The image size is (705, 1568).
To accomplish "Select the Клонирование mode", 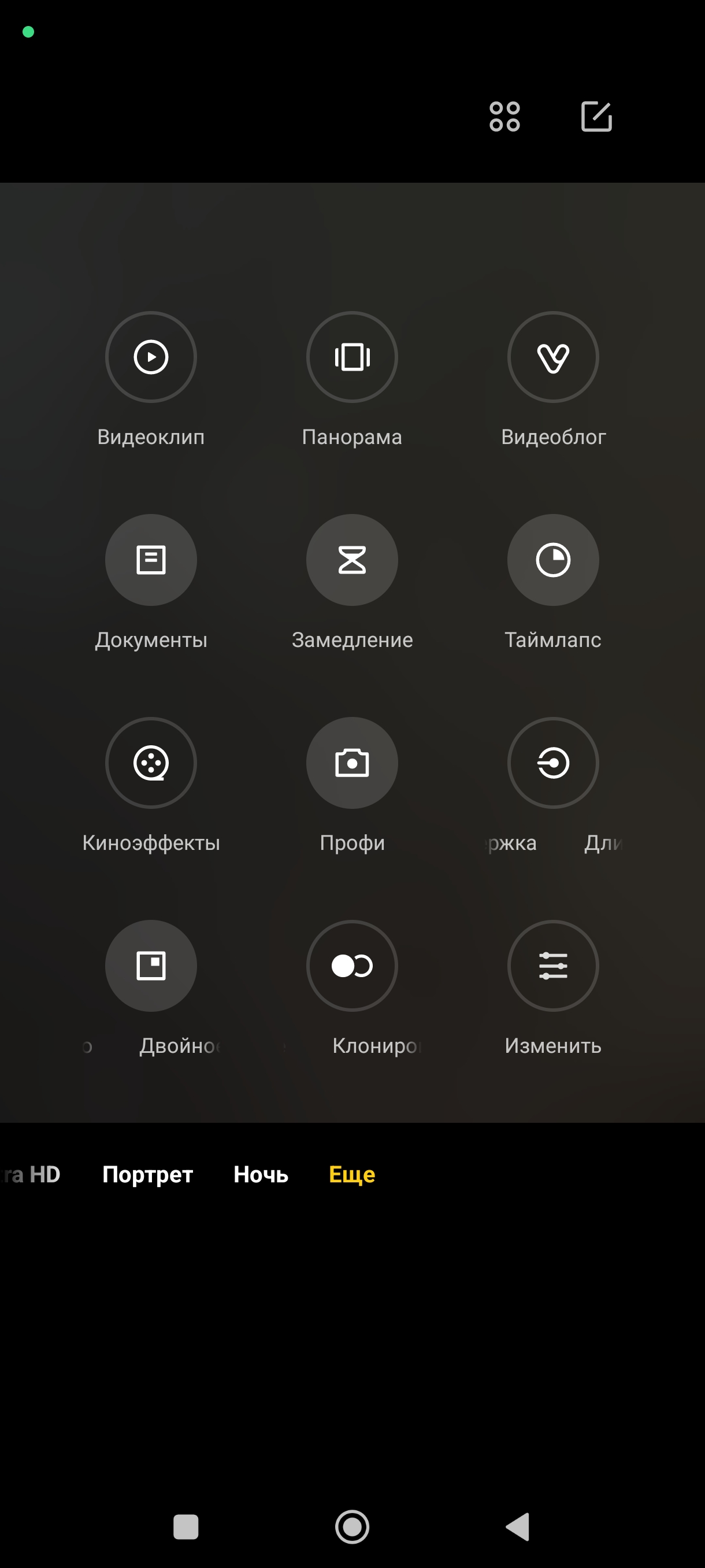I will pos(352,966).
